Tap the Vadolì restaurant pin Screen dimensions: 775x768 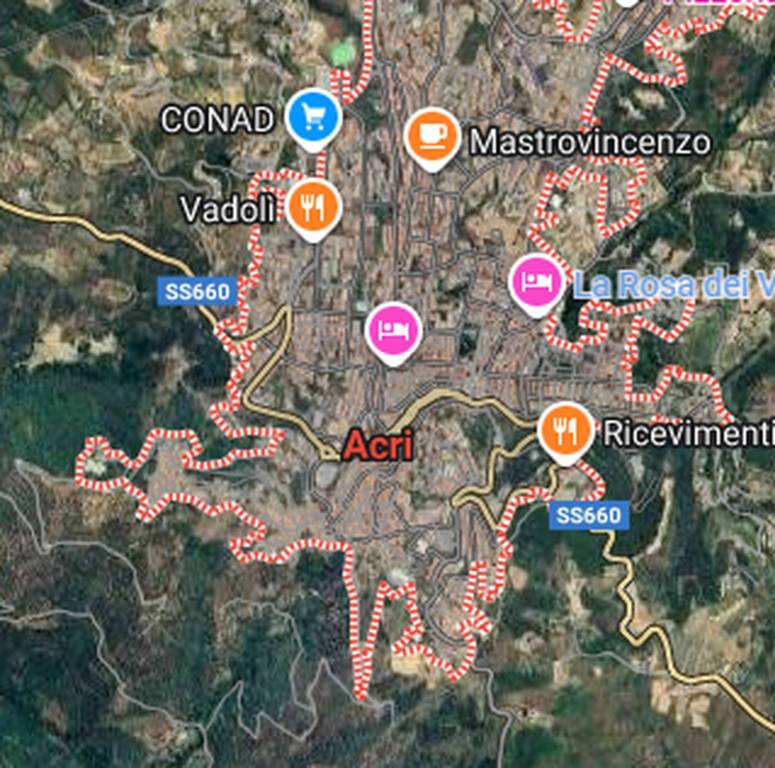pos(314,207)
